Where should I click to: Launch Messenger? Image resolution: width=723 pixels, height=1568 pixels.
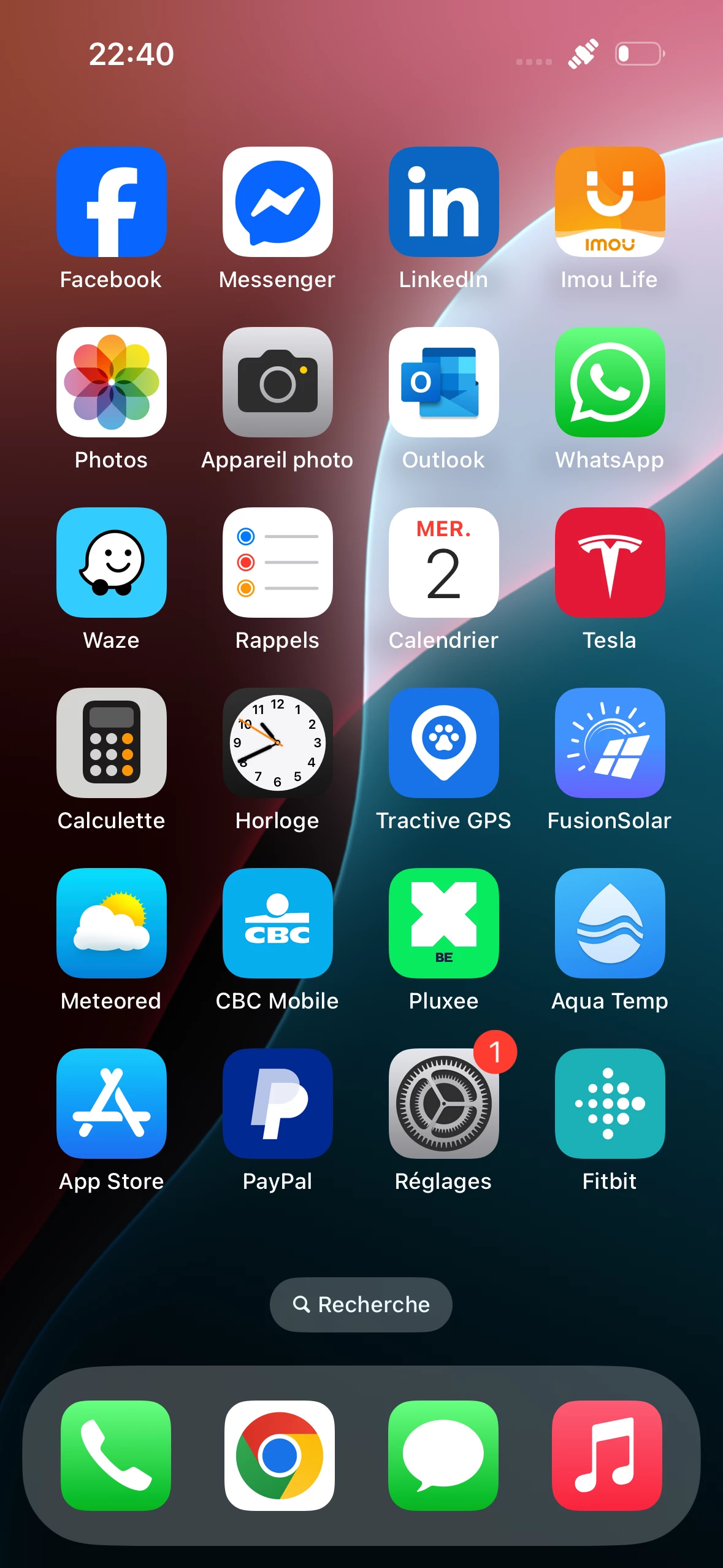point(278,202)
